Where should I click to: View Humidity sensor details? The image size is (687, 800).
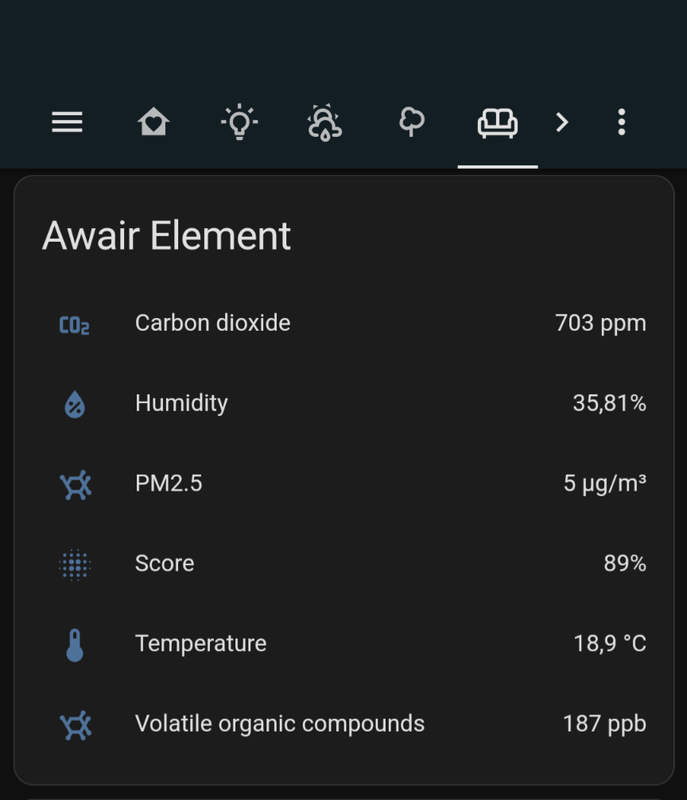(344, 403)
